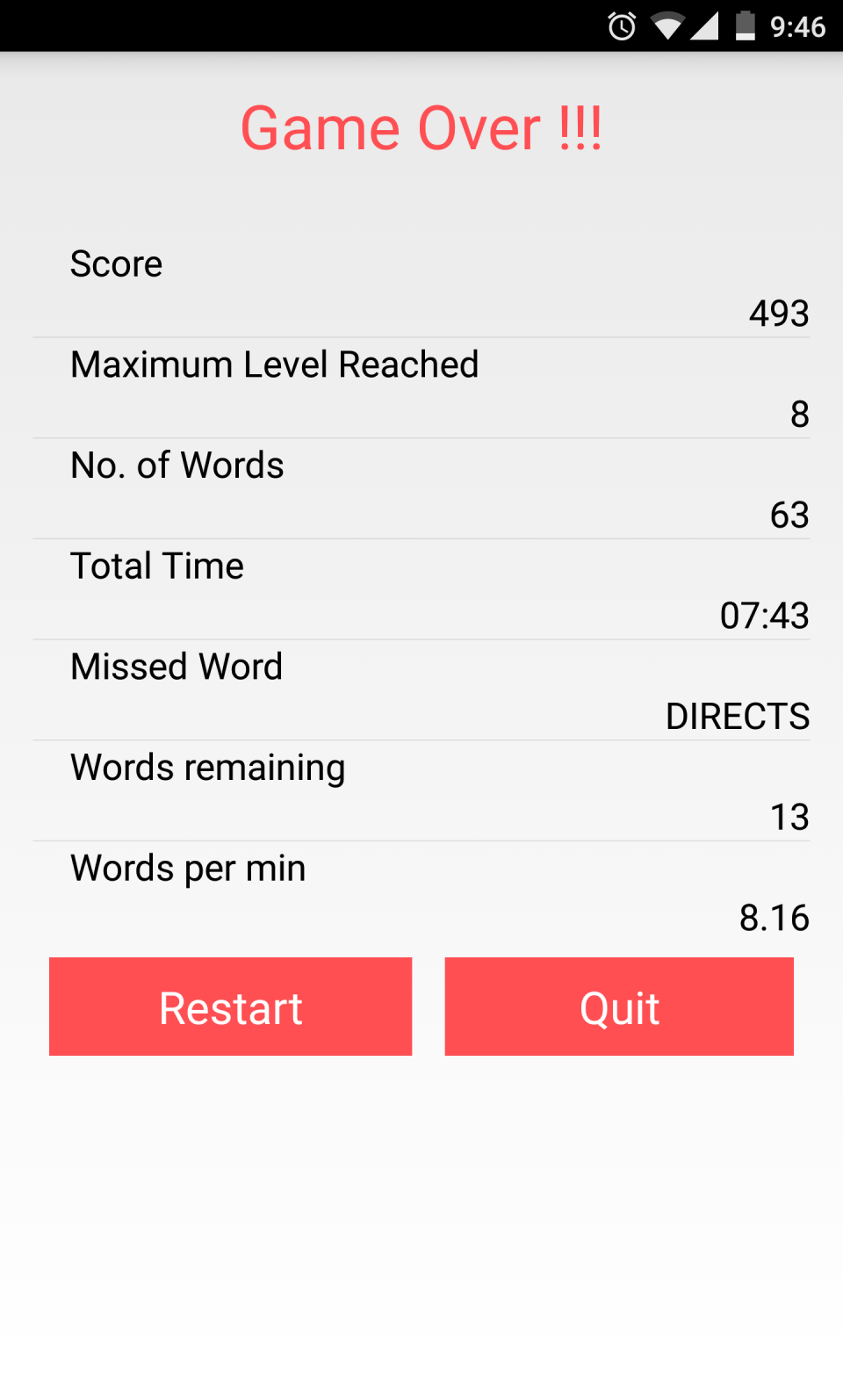This screenshot has height=1400, width=843.
Task: Tap the Quit button
Action: (619, 1007)
